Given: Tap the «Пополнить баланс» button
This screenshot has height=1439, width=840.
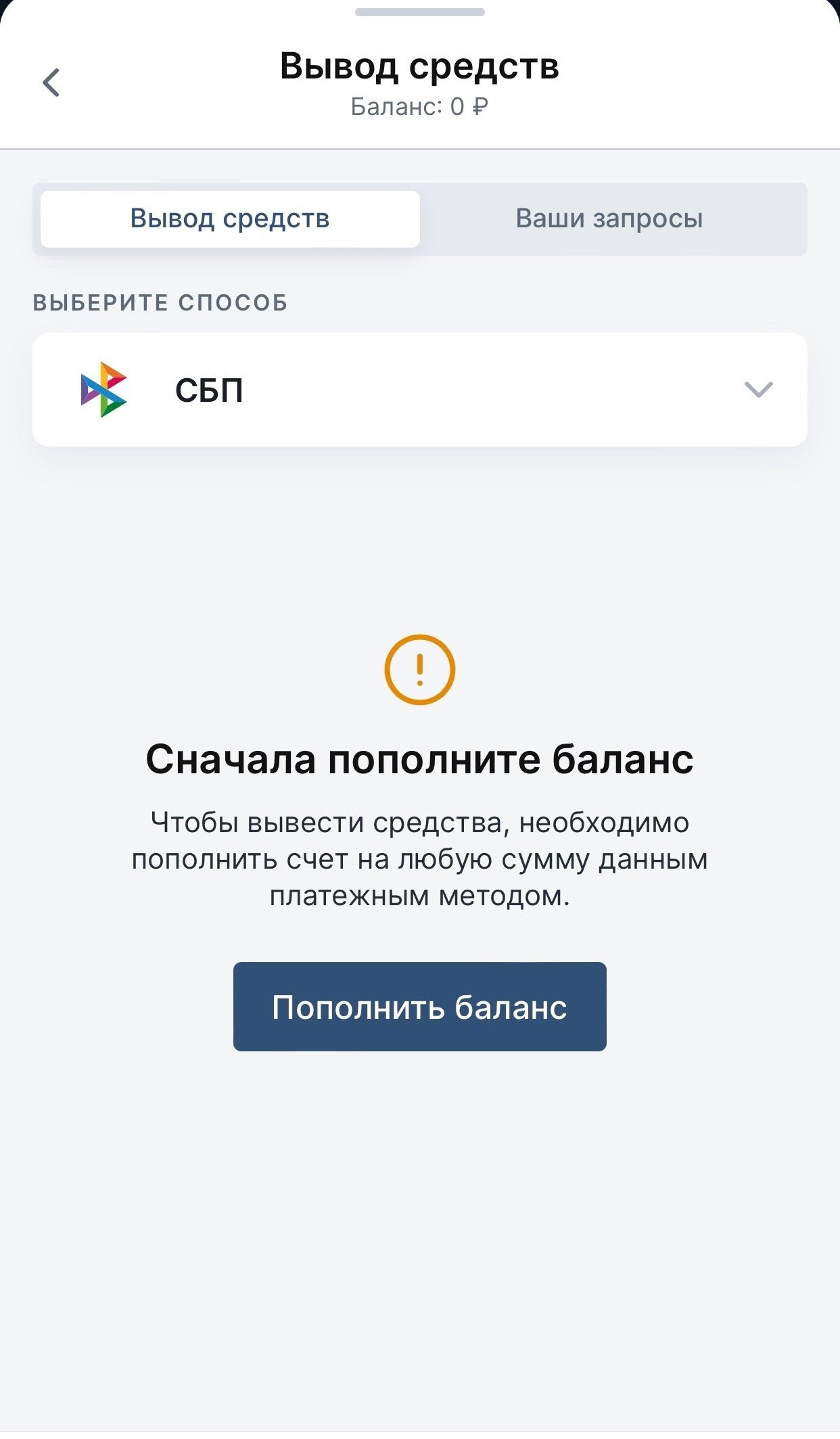Looking at the screenshot, I should (419, 1007).
